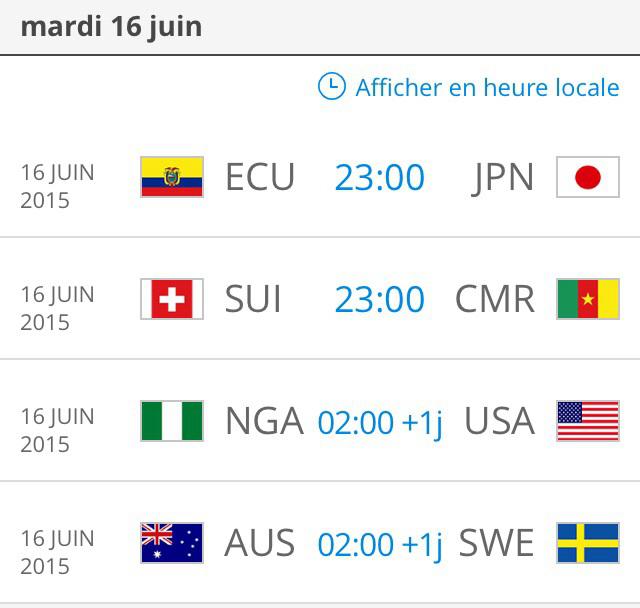
Task: View NGA vs USA match details
Action: [378, 422]
